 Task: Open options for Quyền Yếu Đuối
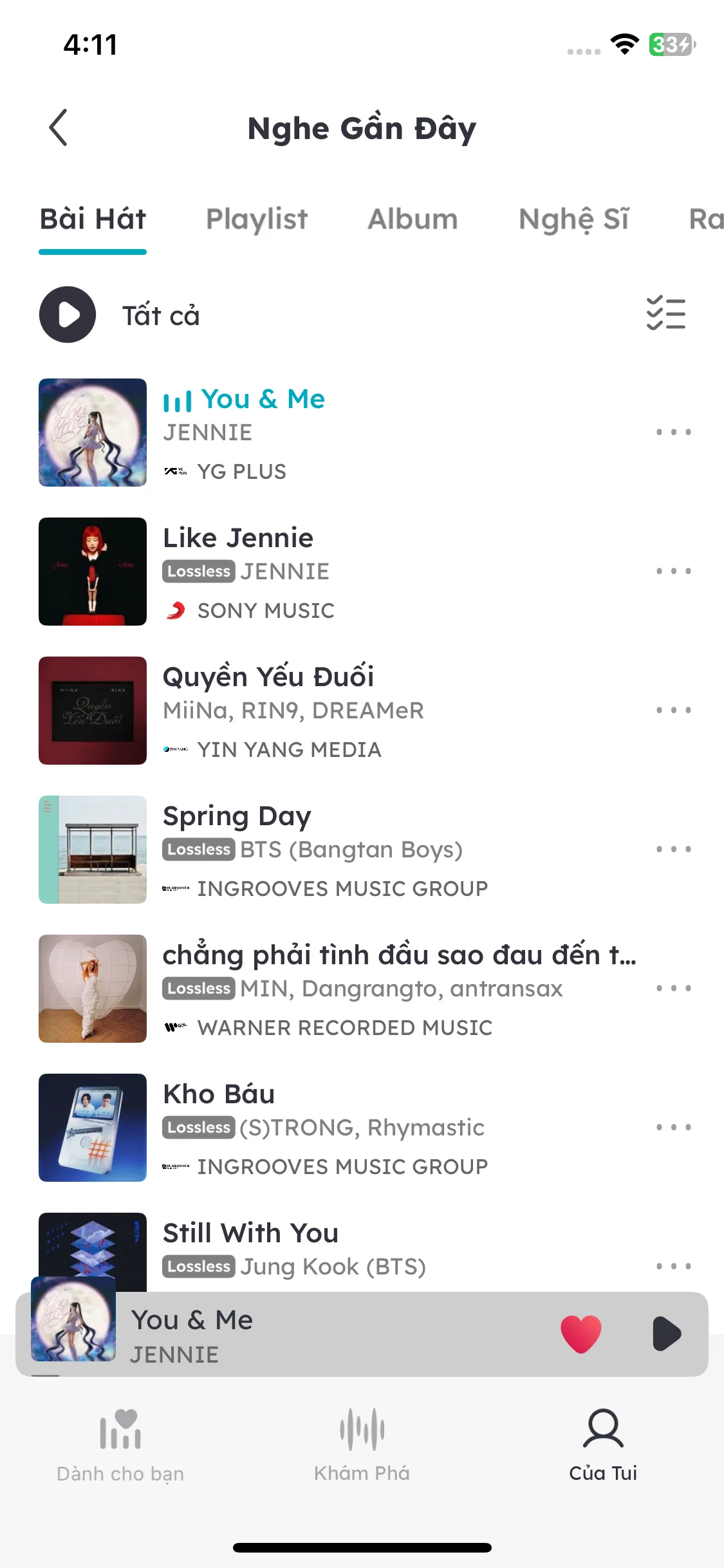(673, 710)
